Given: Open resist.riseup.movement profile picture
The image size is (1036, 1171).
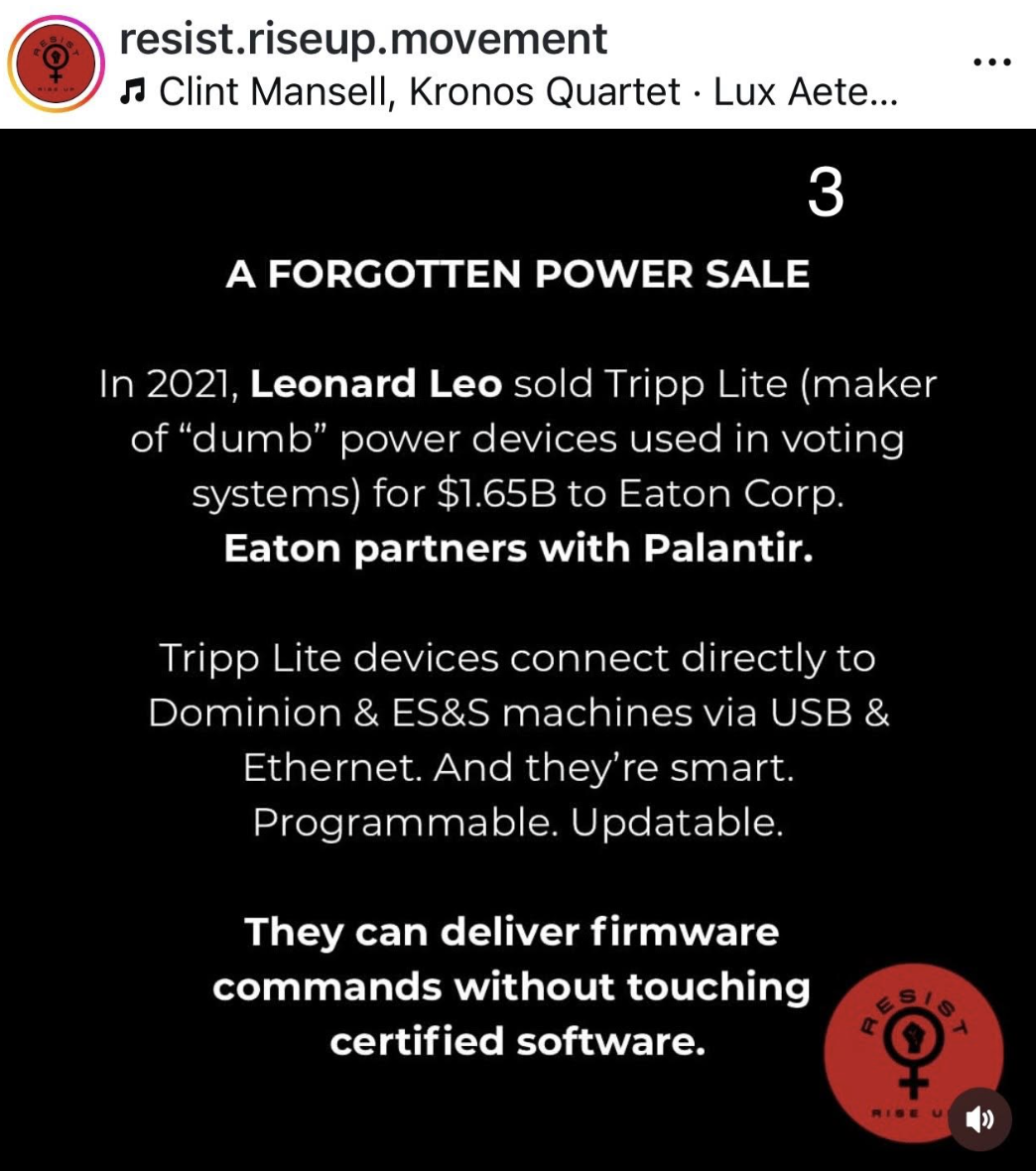Looking at the screenshot, I should [56, 65].
